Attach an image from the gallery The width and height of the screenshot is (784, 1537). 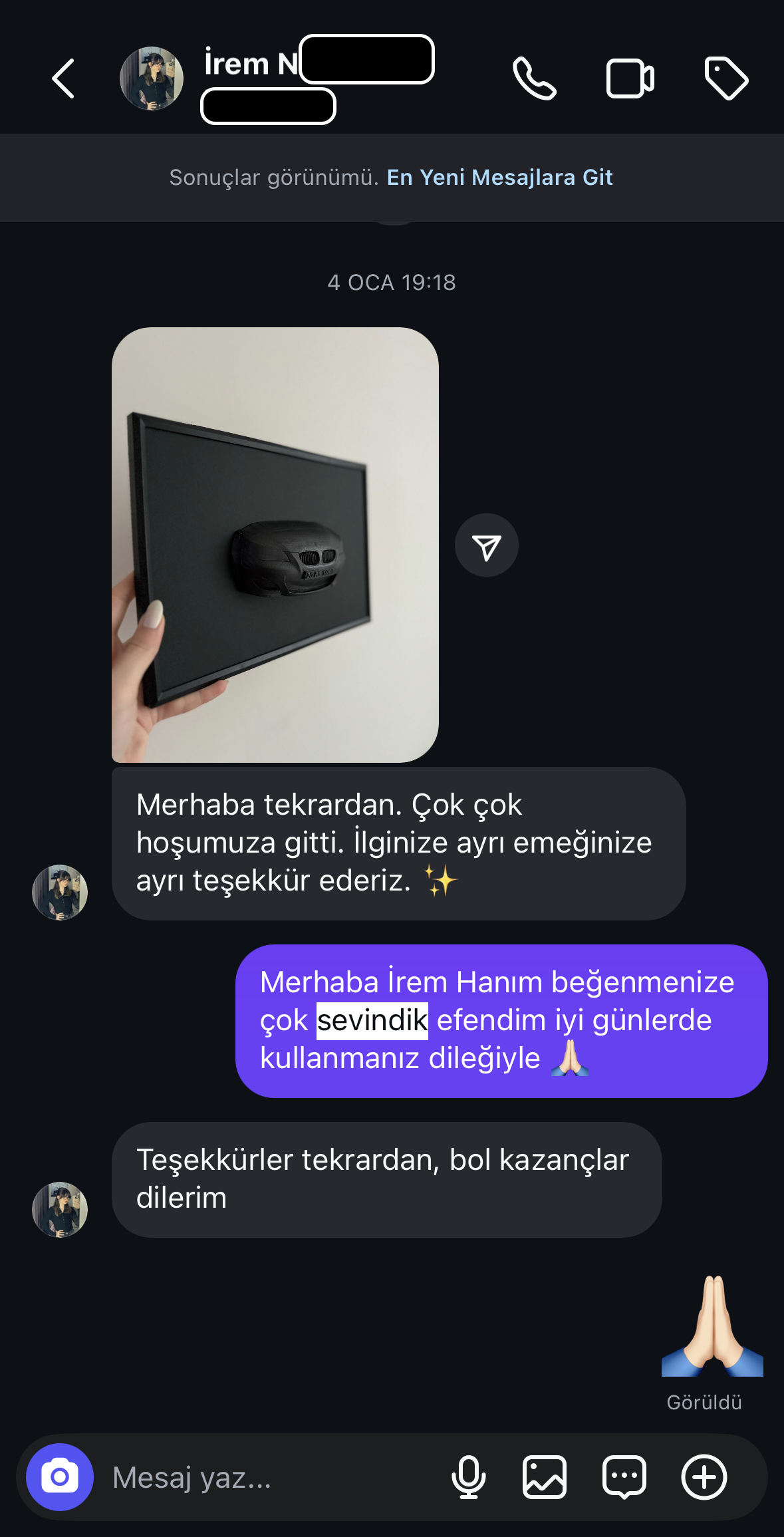(x=545, y=1477)
